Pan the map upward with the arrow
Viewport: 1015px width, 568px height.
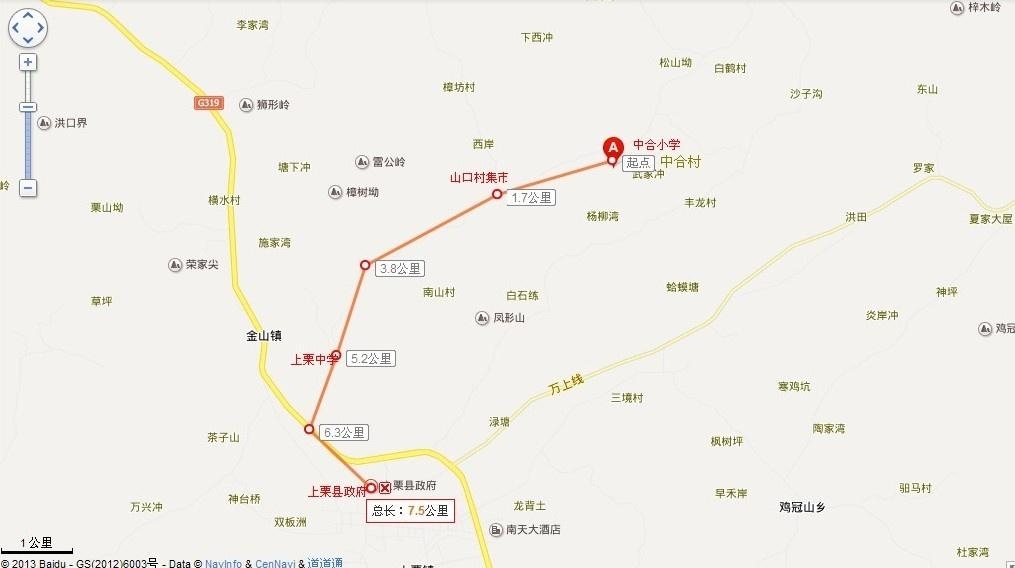pos(27,15)
